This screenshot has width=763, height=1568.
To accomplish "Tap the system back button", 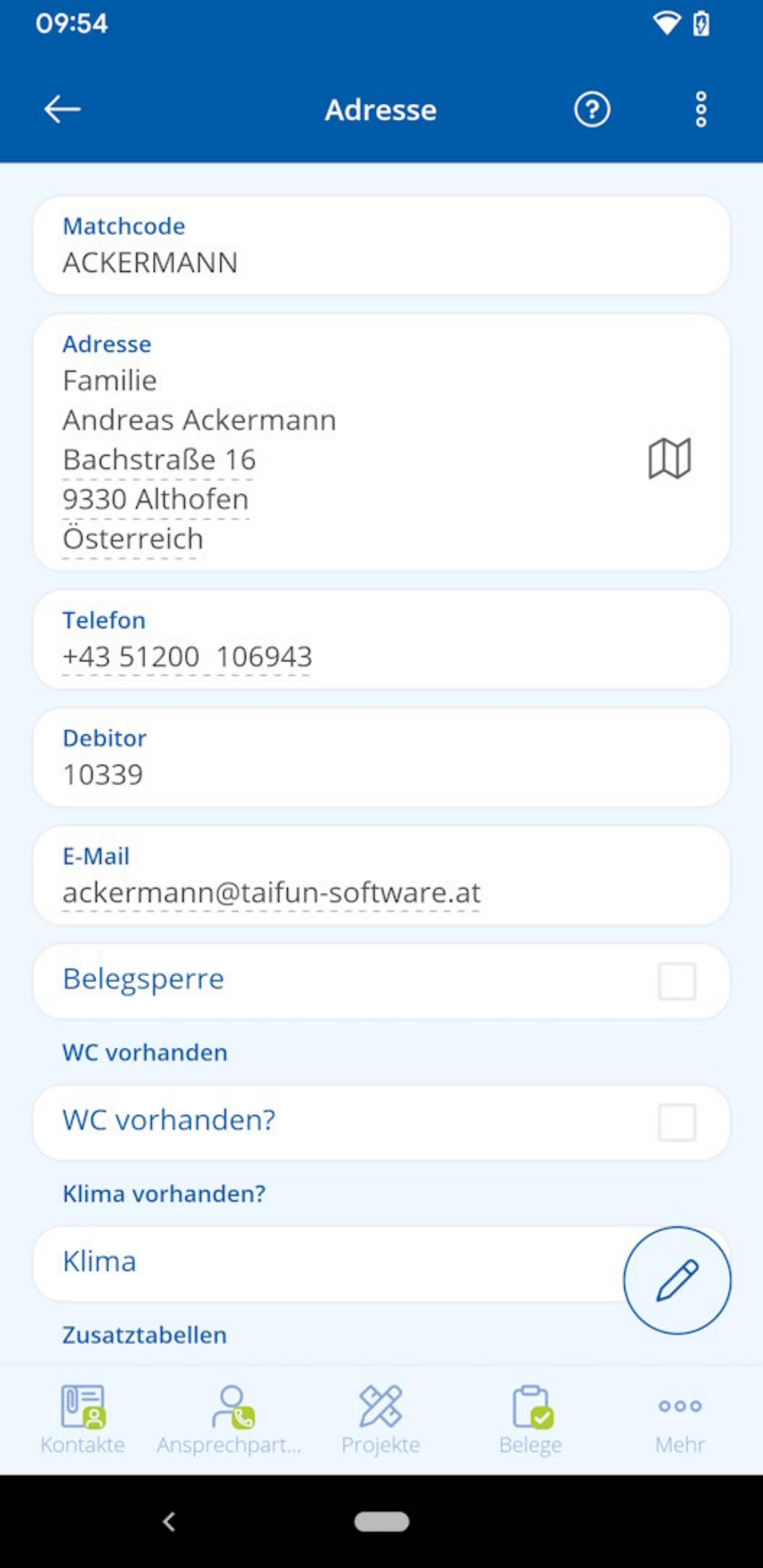I will (x=168, y=1522).
